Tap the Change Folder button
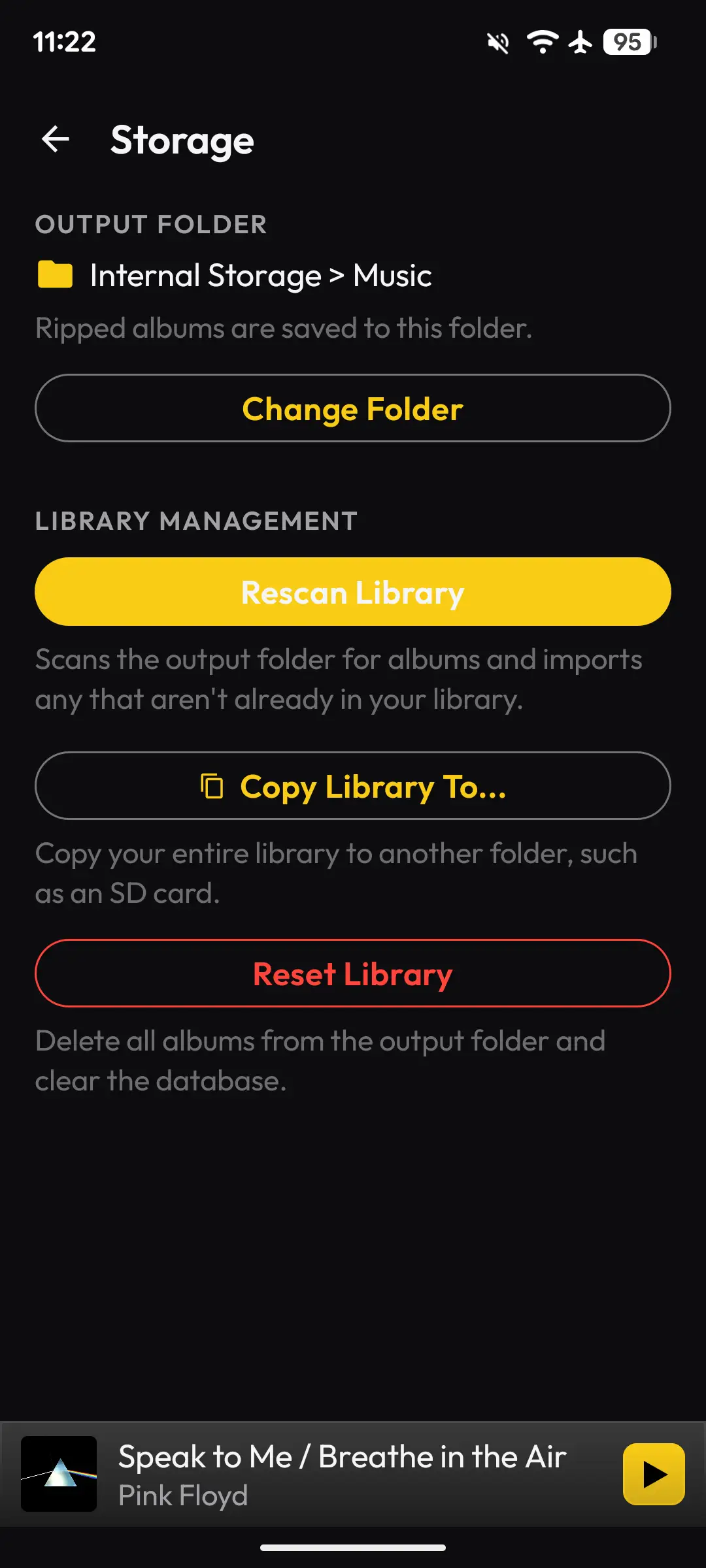Viewport: 706px width, 1568px height. click(353, 408)
